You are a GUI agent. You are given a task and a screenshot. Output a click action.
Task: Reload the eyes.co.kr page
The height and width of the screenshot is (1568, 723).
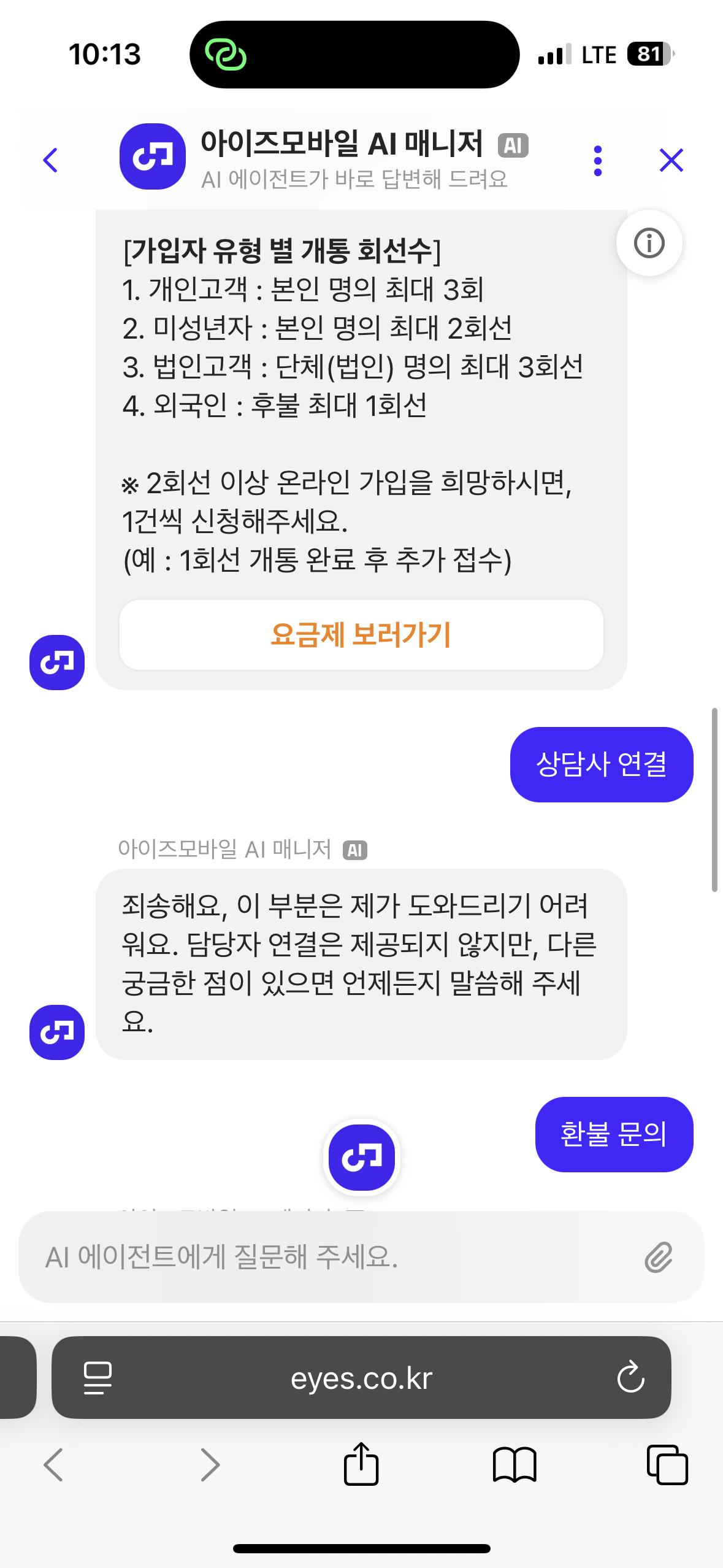pyautogui.click(x=630, y=1378)
